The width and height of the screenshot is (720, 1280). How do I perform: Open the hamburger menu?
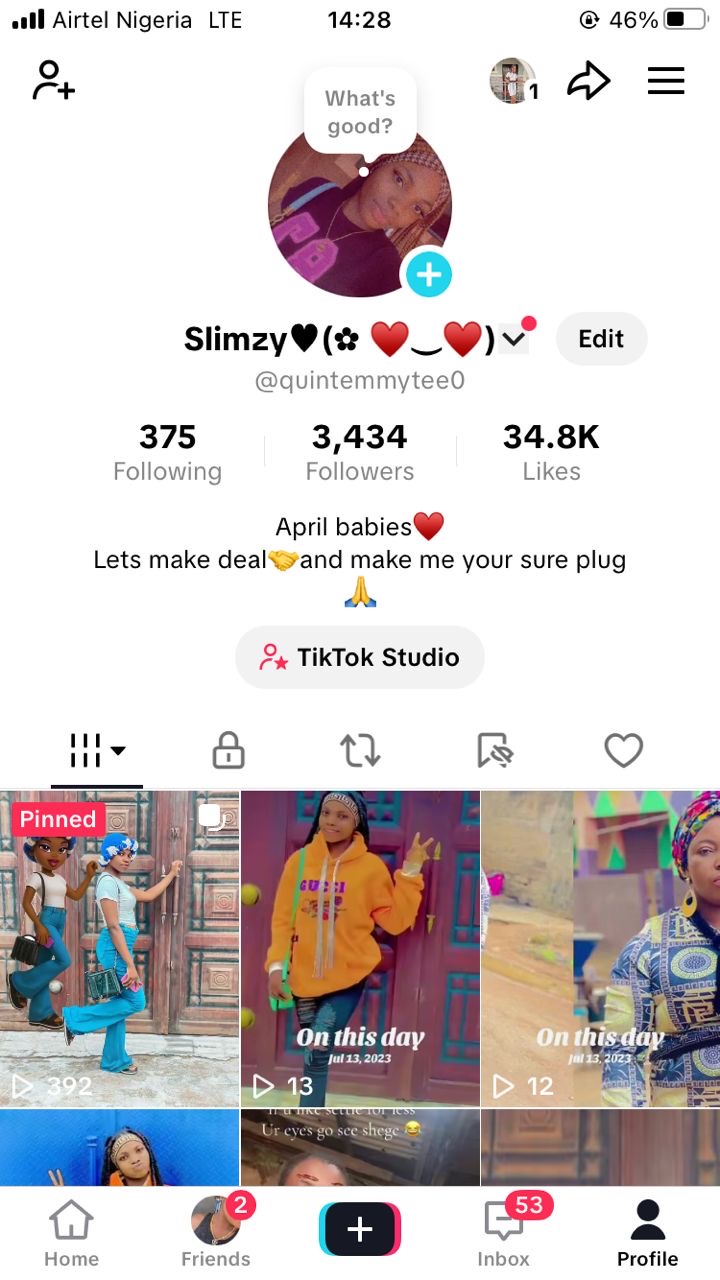665,81
